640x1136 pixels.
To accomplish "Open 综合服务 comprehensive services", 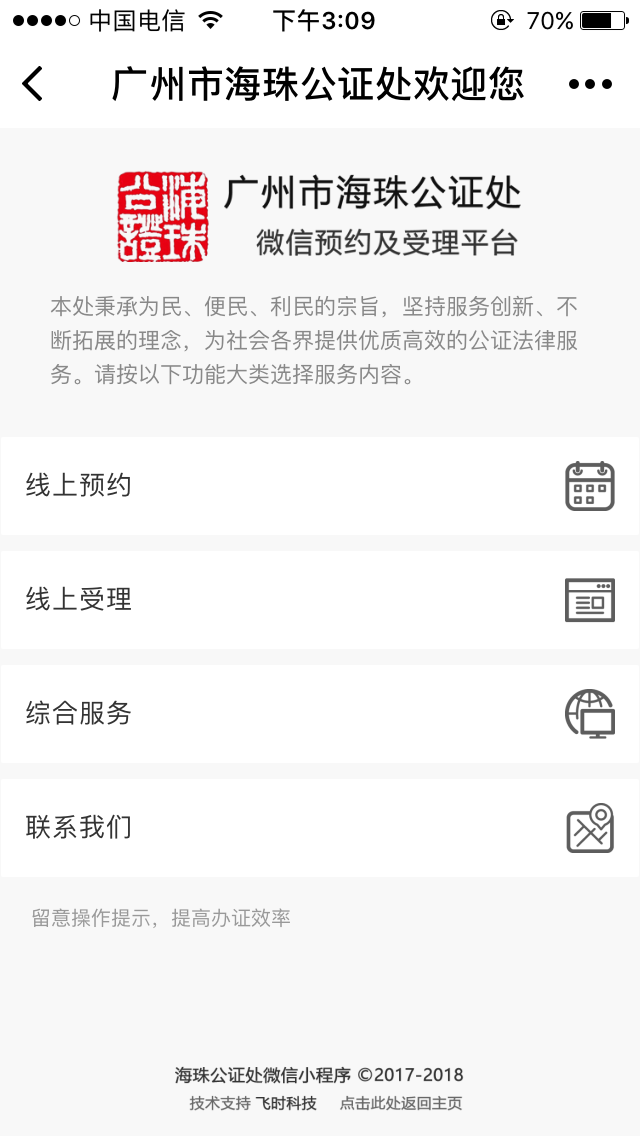I will coord(320,714).
